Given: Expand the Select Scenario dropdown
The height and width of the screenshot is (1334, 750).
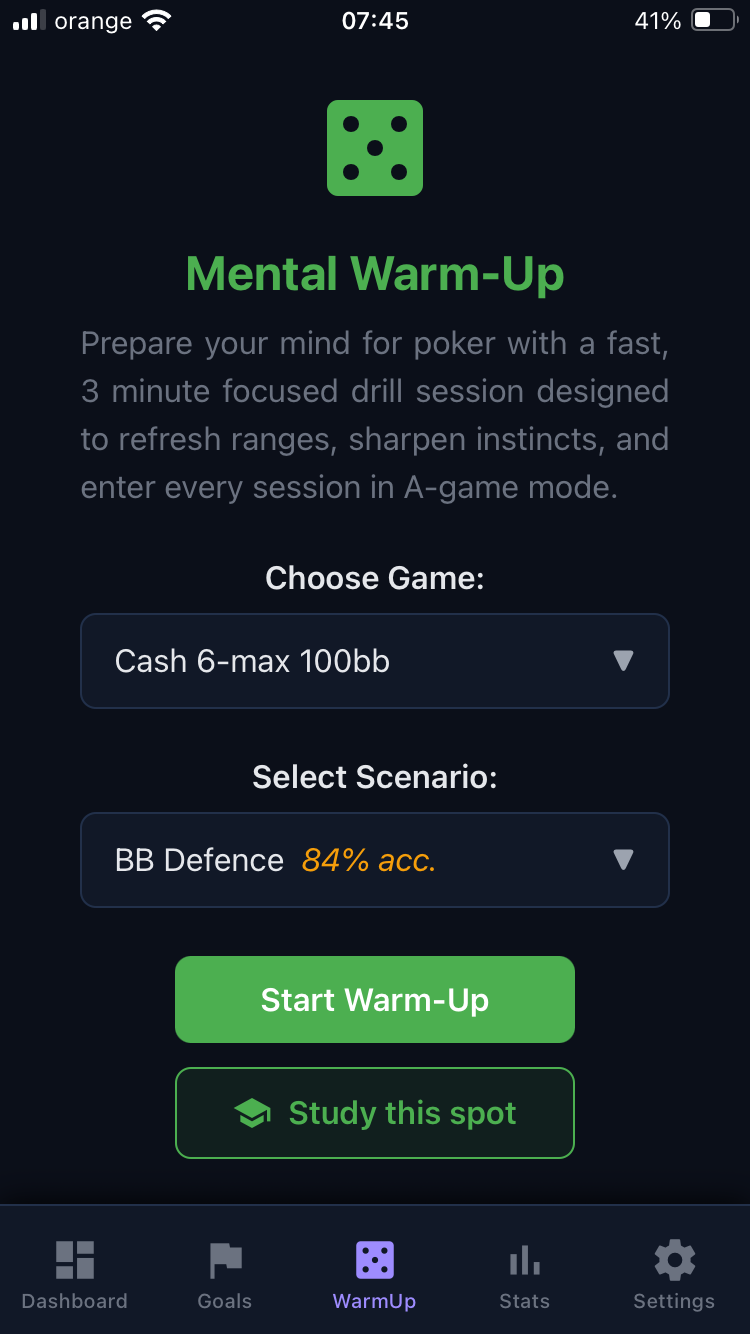Looking at the screenshot, I should click(374, 860).
